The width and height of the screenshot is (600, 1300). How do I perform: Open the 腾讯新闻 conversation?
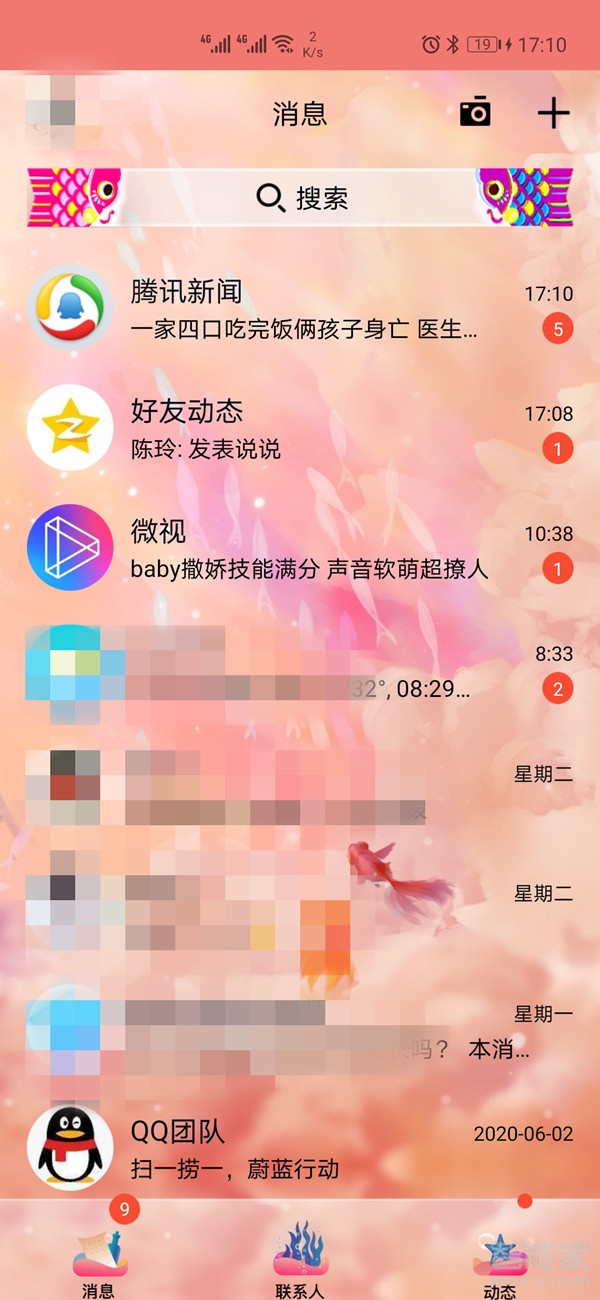pos(300,308)
